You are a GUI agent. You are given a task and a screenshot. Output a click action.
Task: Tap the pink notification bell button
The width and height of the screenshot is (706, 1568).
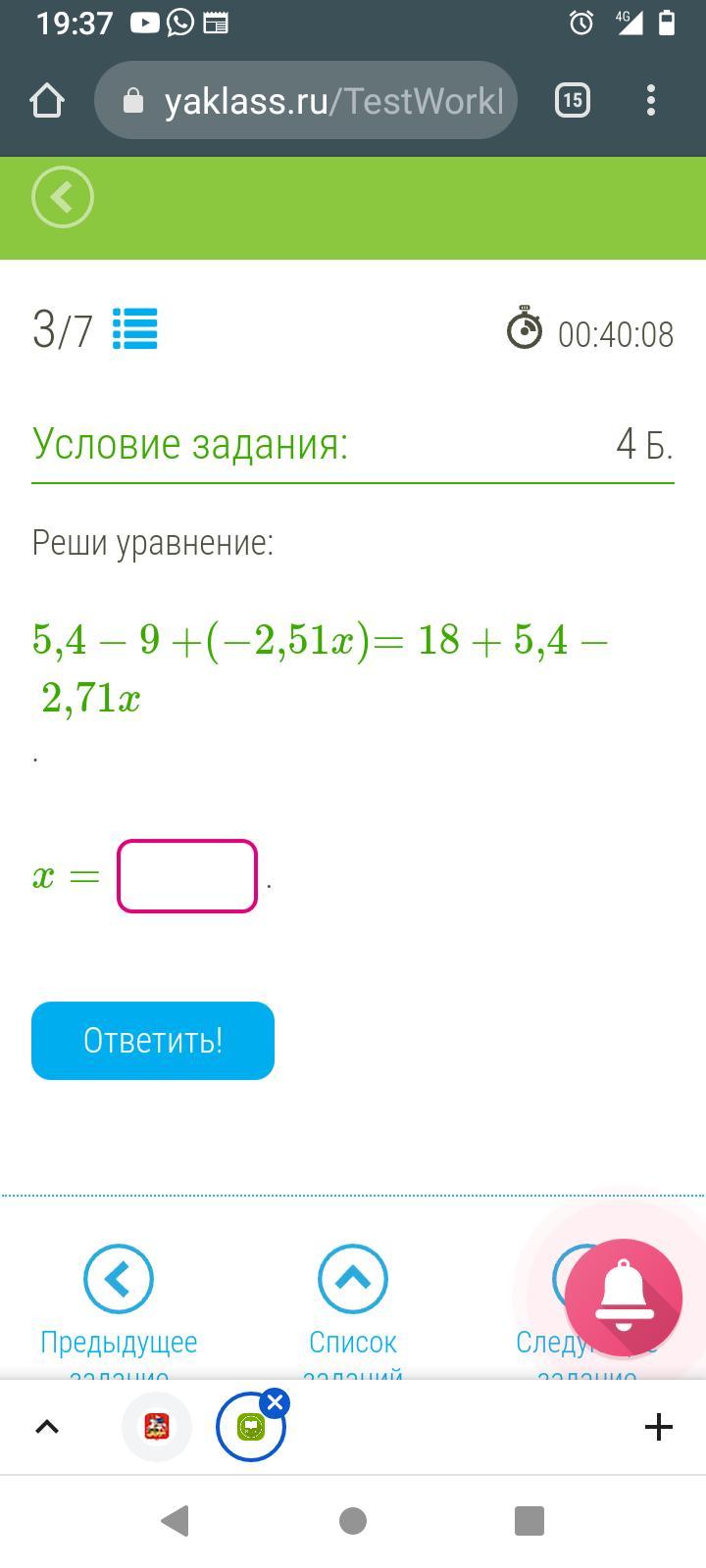[624, 1298]
